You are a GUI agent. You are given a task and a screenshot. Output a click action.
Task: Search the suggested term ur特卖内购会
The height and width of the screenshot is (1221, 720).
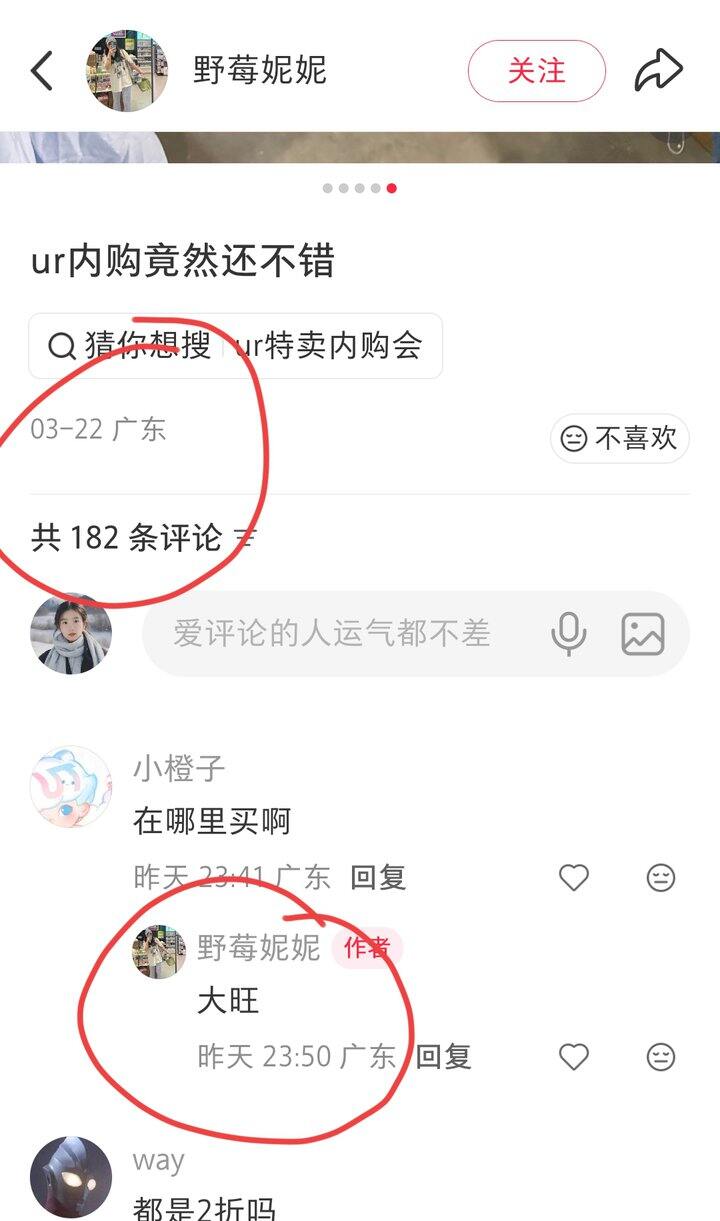(x=328, y=346)
